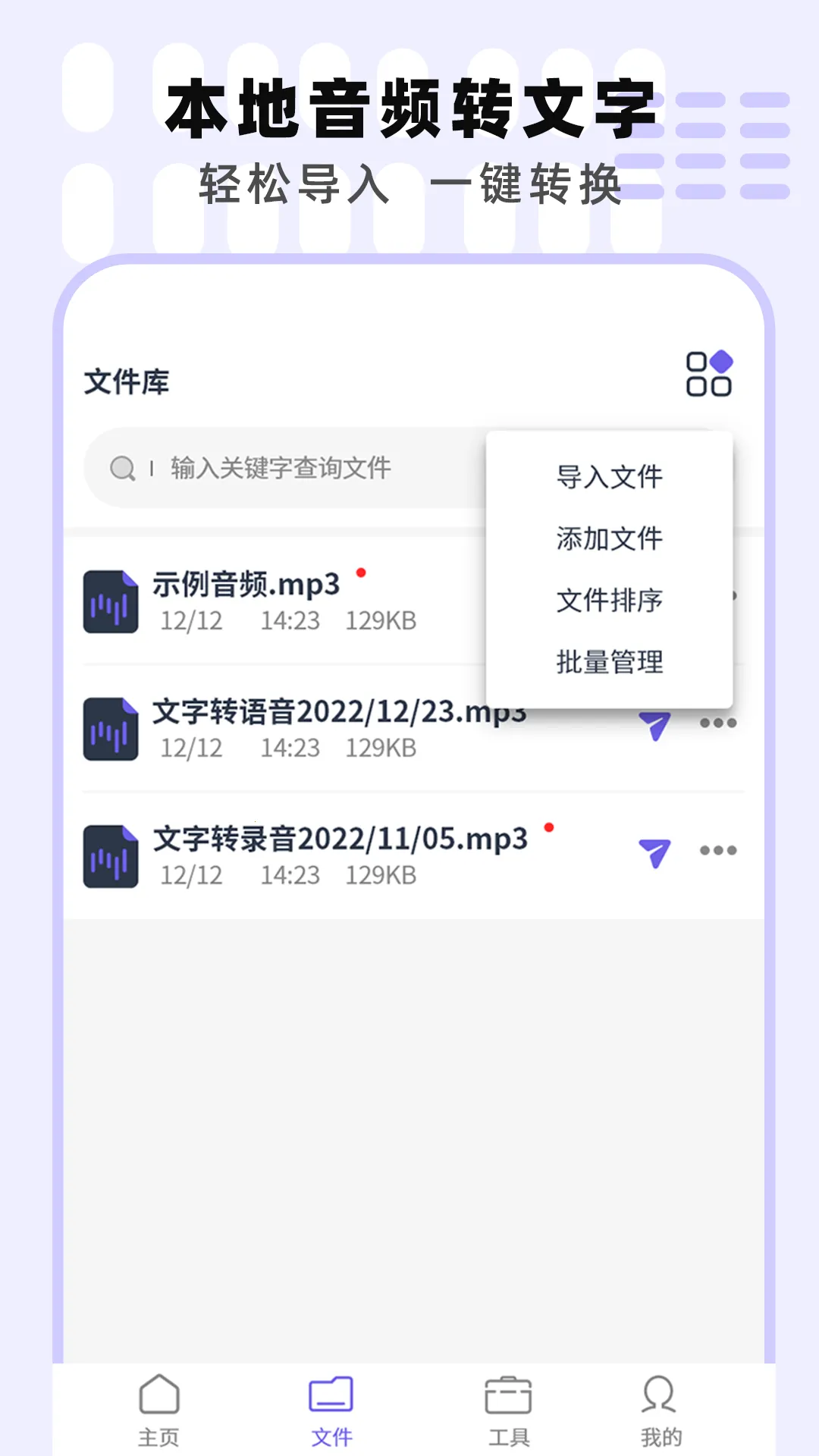Tap the waveform thumbnail of 文字转语音2022/12/23.mp3
This screenshot has height=1456, width=819.
click(x=109, y=730)
